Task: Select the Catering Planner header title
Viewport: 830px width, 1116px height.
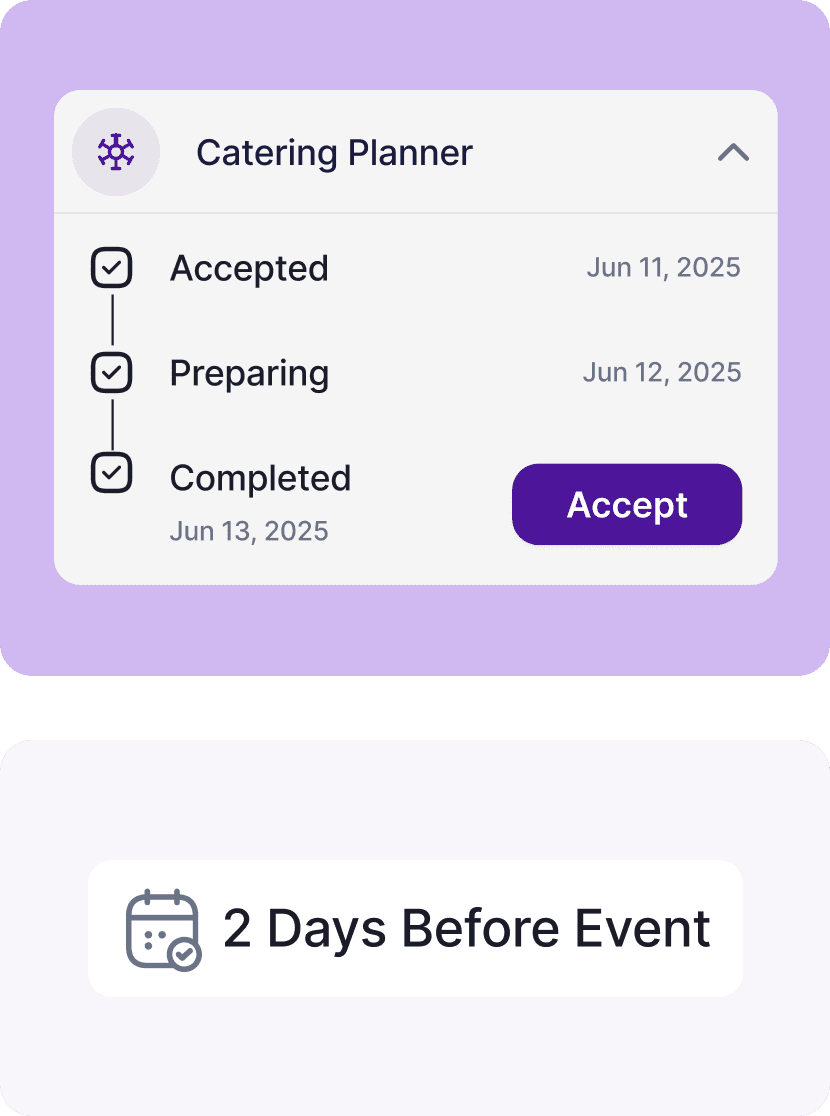Action: click(x=335, y=152)
